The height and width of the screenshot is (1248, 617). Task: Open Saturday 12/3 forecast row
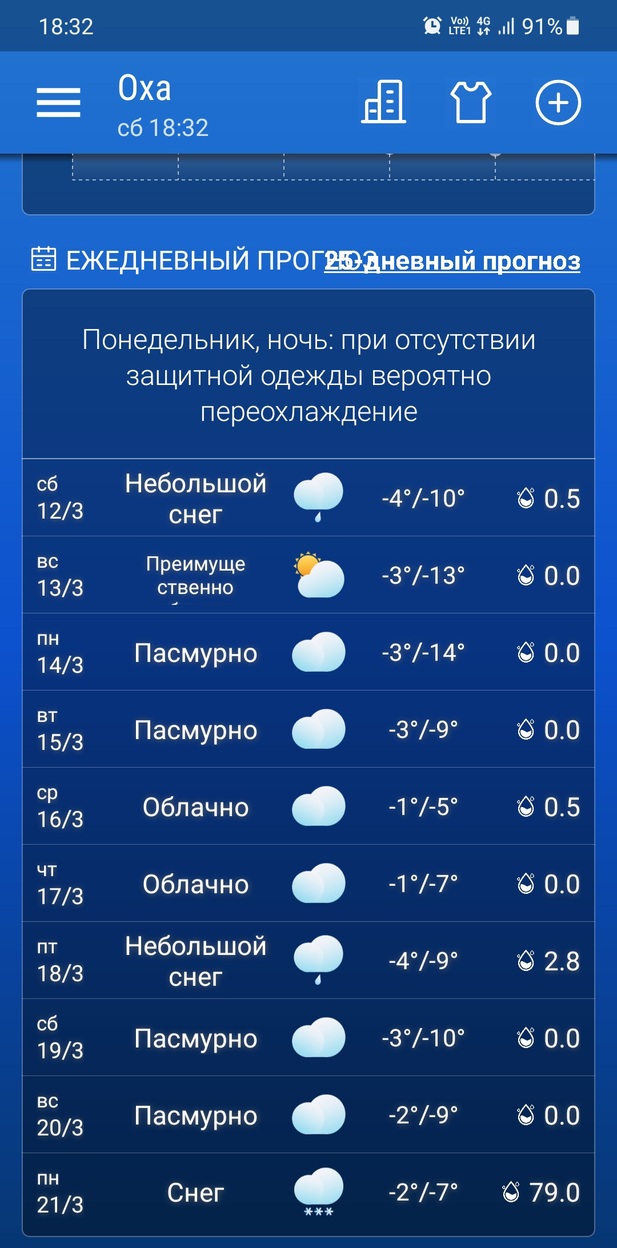308,498
